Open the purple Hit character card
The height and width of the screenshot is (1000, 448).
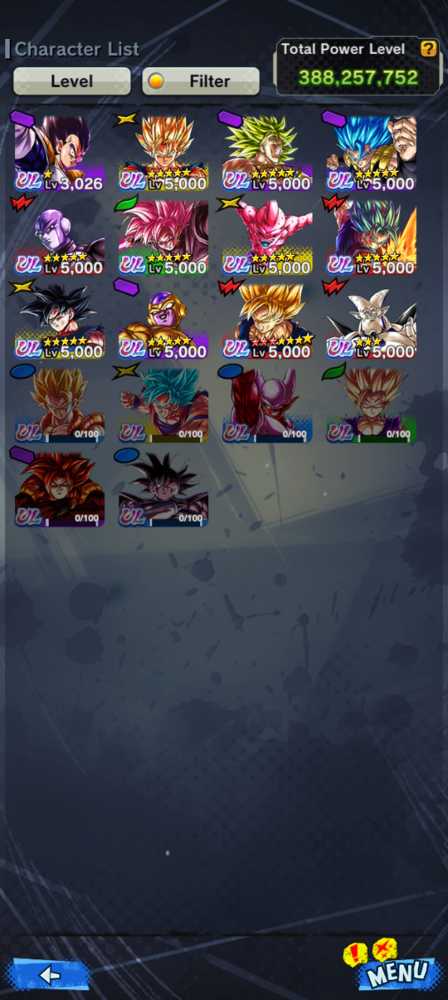[x=59, y=237]
